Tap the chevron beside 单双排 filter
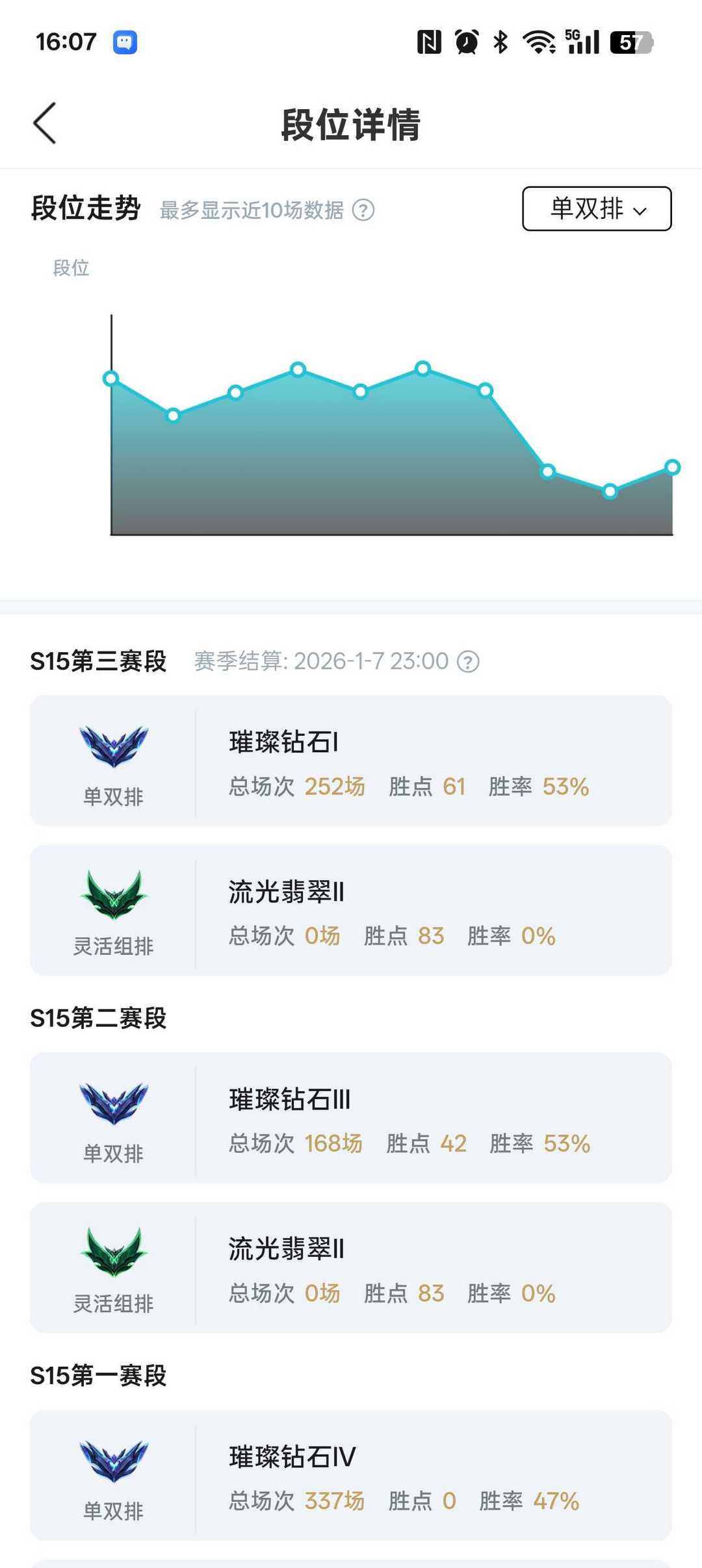Screen dimensions: 702x1568 (641, 210)
